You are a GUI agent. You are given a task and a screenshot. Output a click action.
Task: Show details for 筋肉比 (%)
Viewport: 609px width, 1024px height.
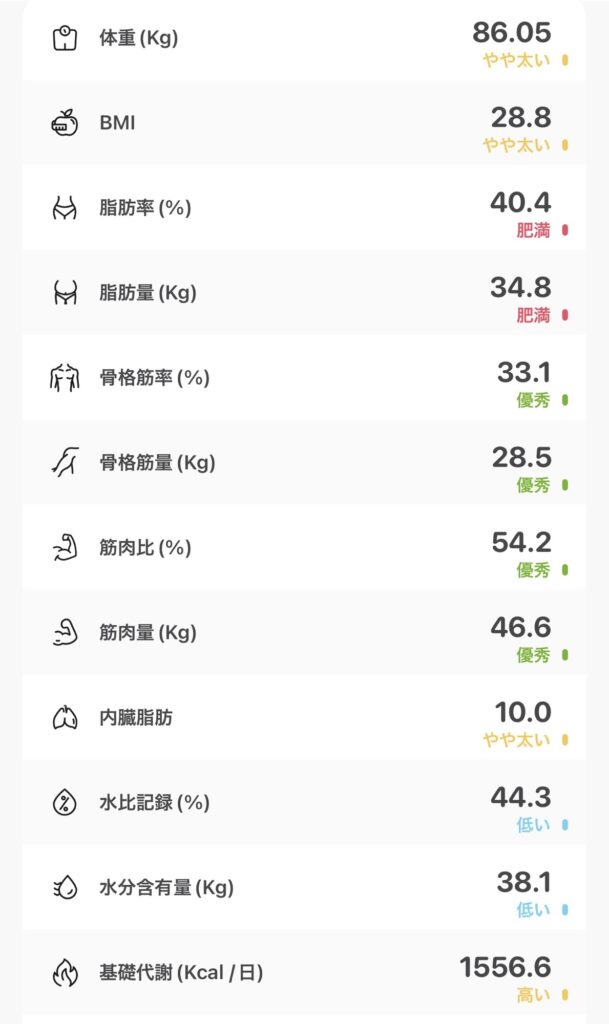(x=304, y=548)
